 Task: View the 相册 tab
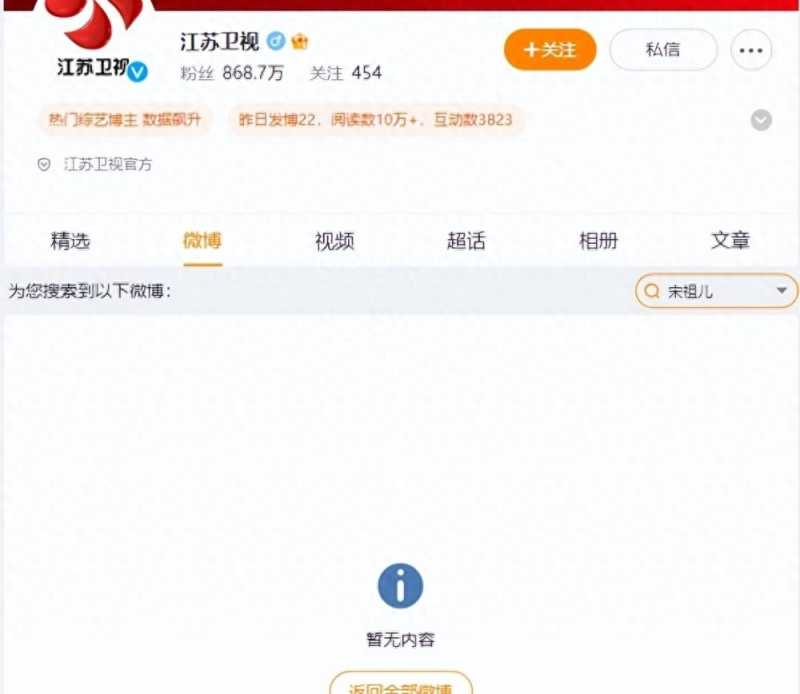(x=598, y=241)
